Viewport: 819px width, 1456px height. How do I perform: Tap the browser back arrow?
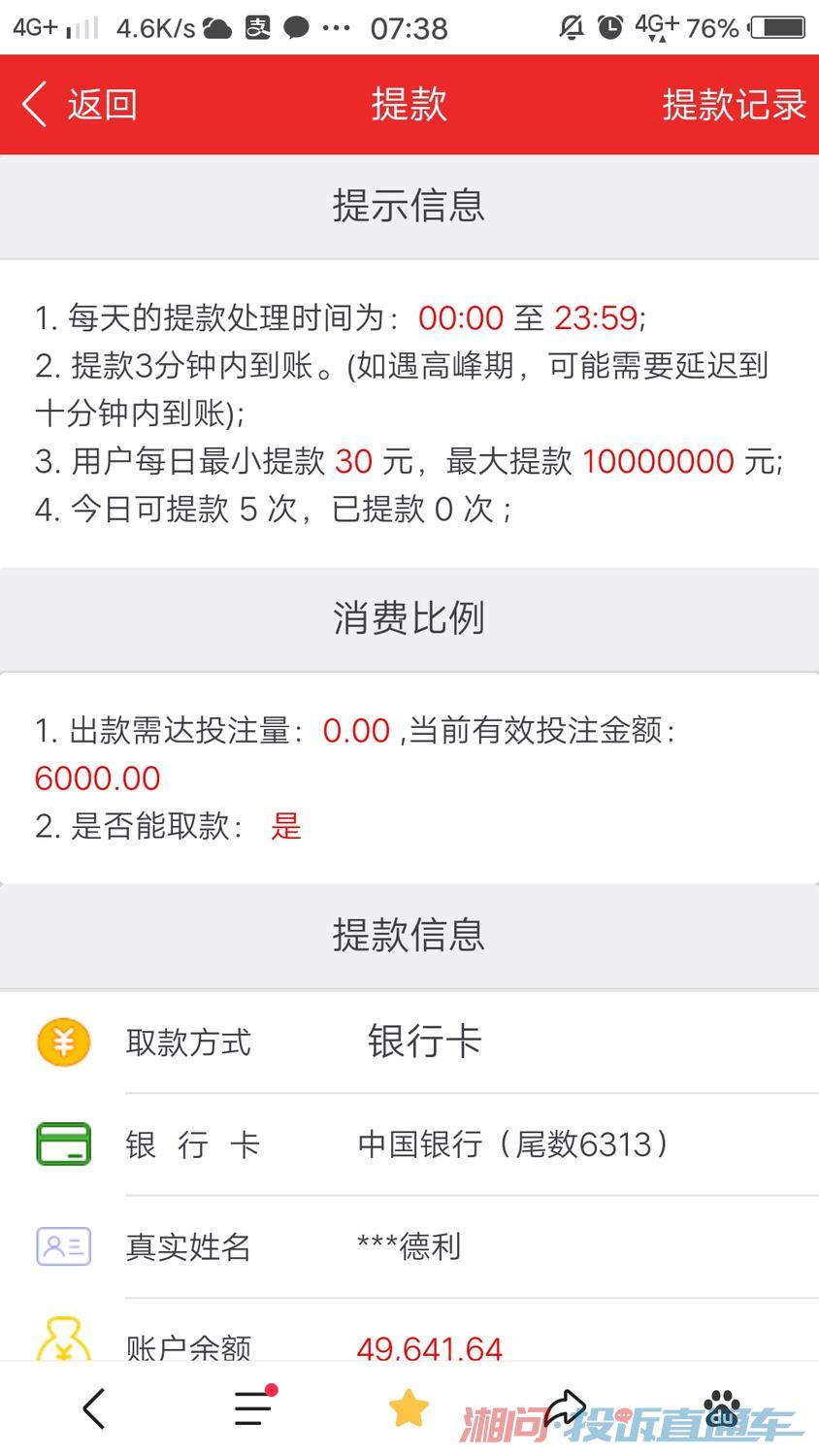click(x=94, y=1408)
